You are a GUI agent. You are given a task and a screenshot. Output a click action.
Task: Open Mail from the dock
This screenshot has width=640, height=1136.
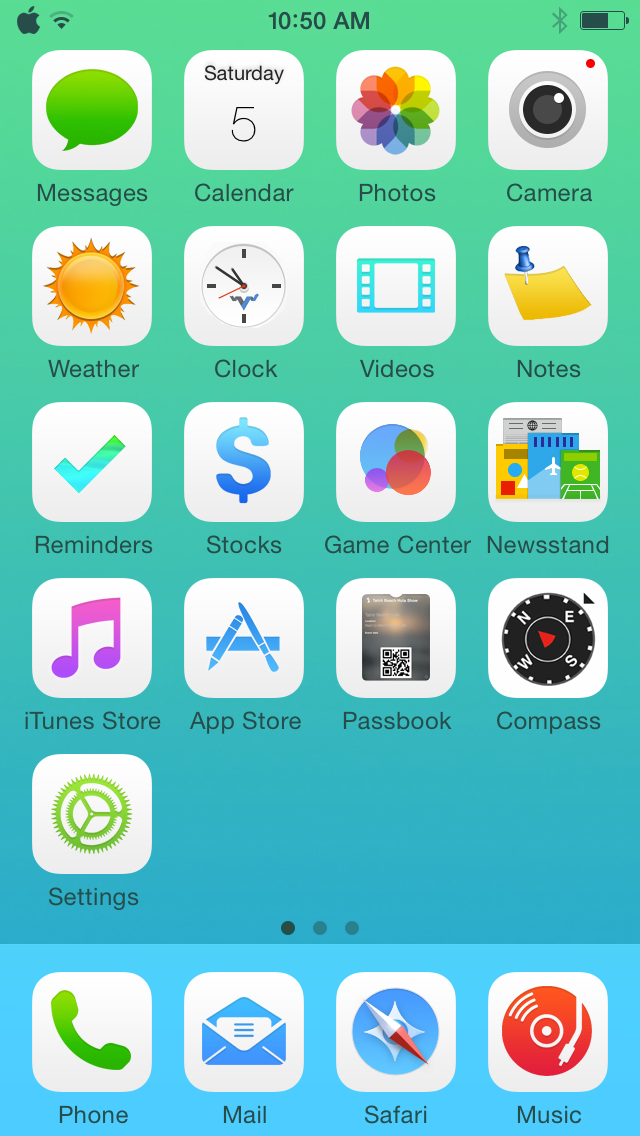[x=244, y=1032]
